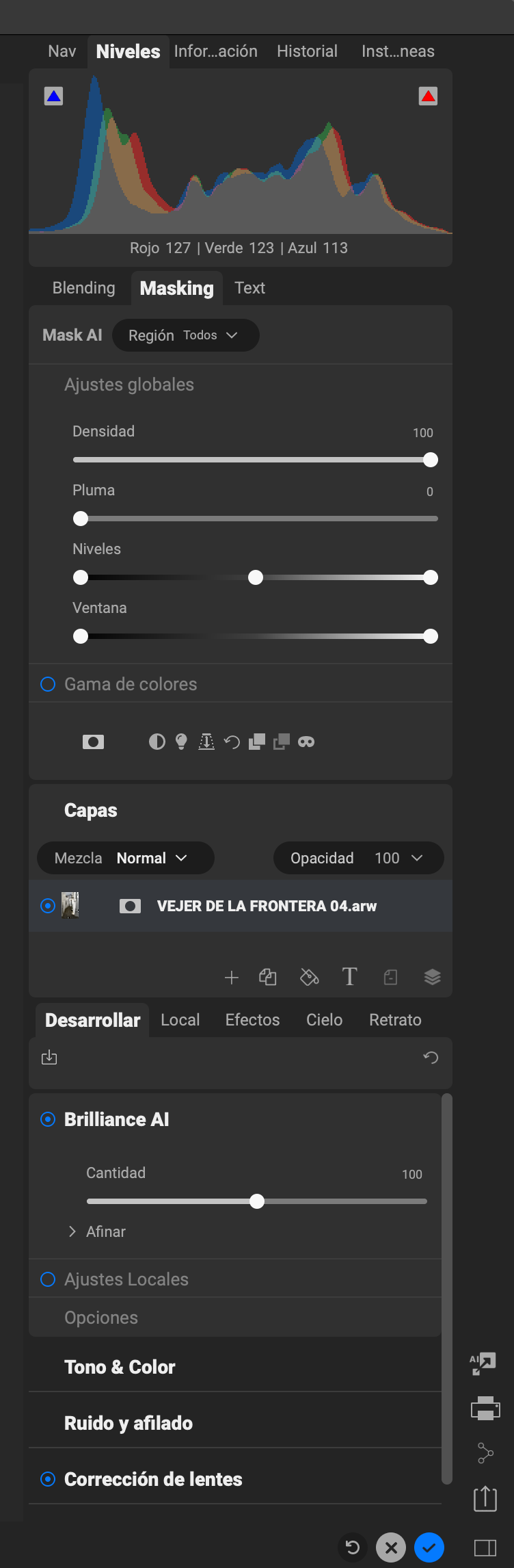Open the Historial tab
This screenshot has width=514, height=1568.
pos(307,51)
